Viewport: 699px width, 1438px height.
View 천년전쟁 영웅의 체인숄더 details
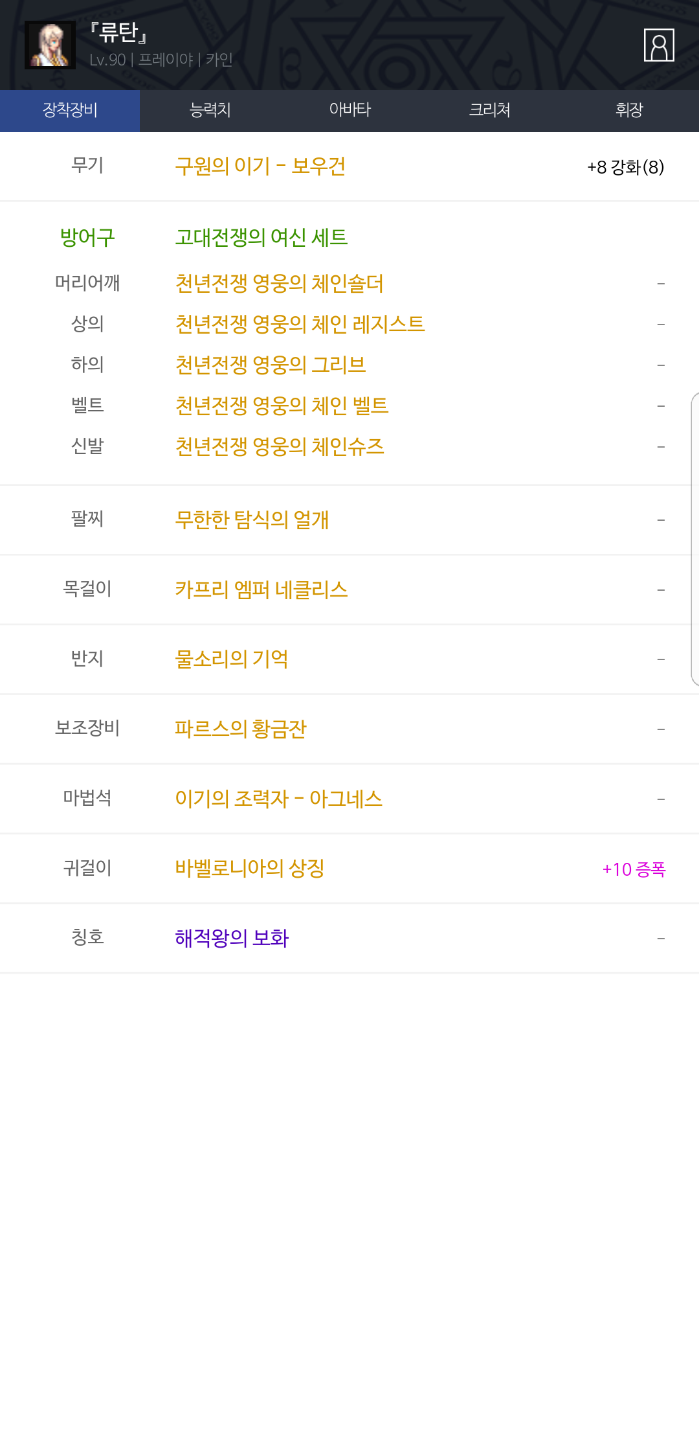coord(279,283)
